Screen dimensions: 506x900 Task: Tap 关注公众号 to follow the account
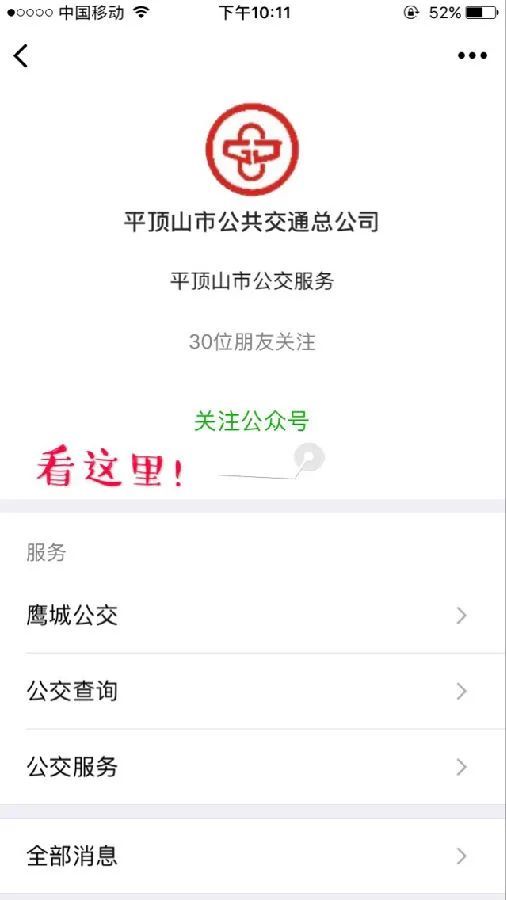tap(251, 421)
